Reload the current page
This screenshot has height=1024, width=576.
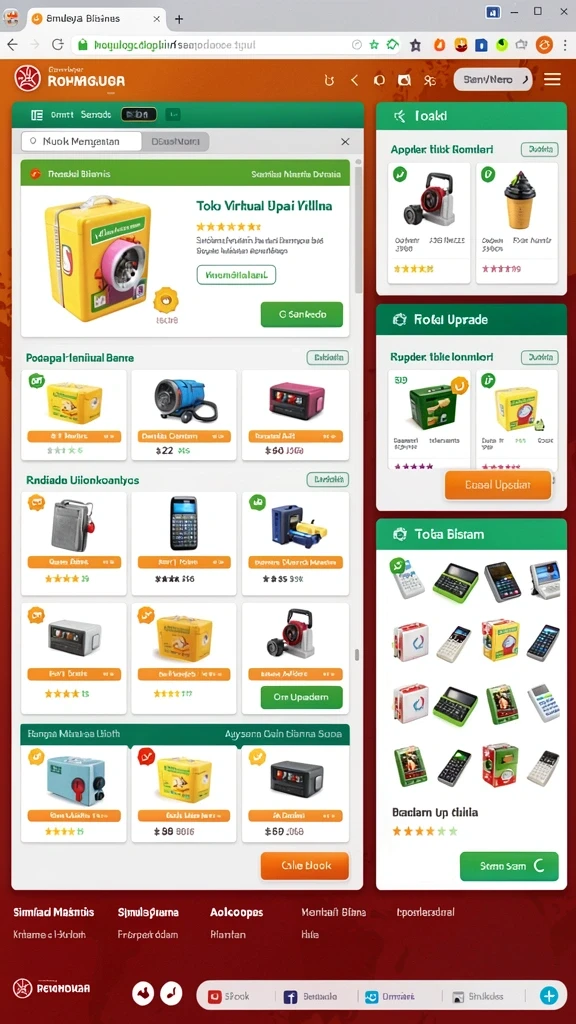[x=57, y=44]
